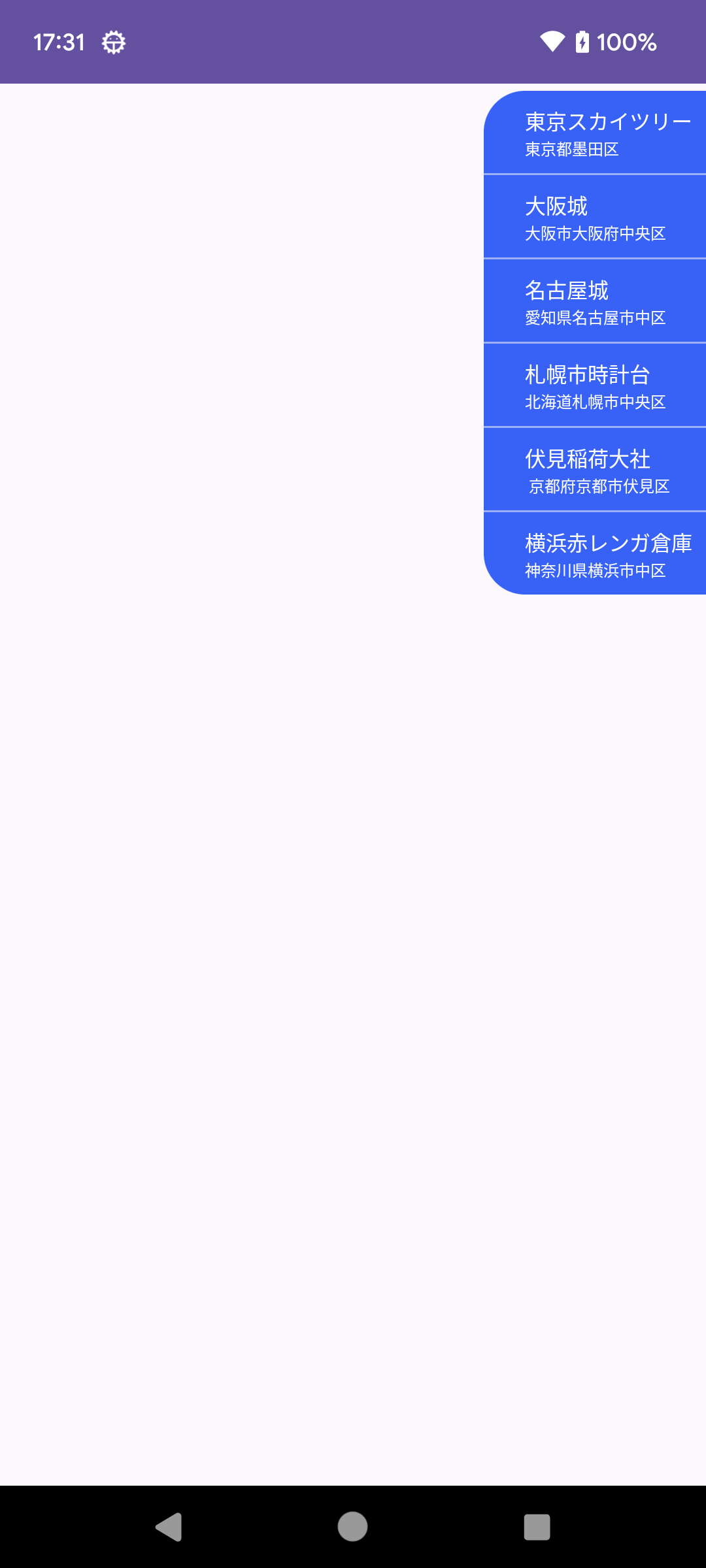Select the 東京スカイツリー entry
Screen dimensions: 706x1568
point(595,133)
